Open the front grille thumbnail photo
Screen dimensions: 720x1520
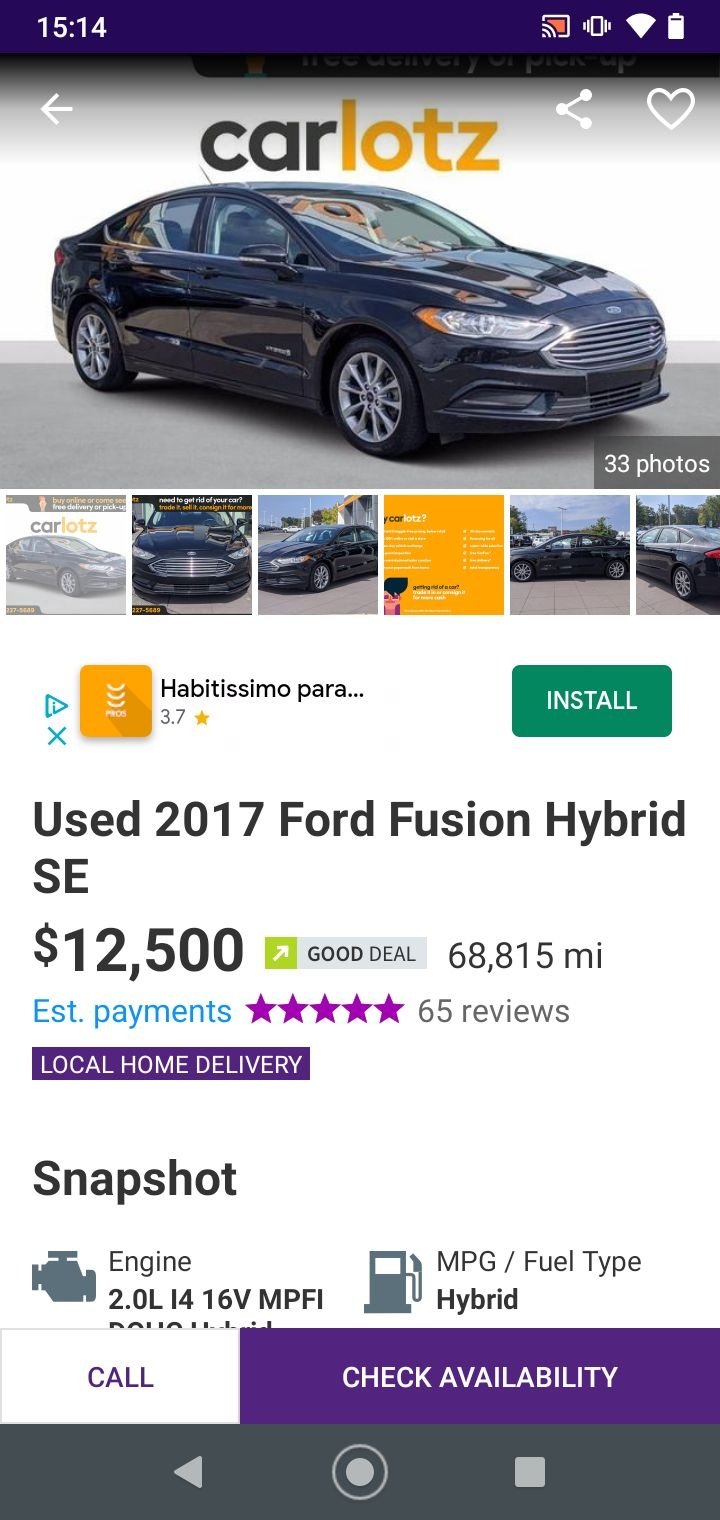tap(192, 555)
